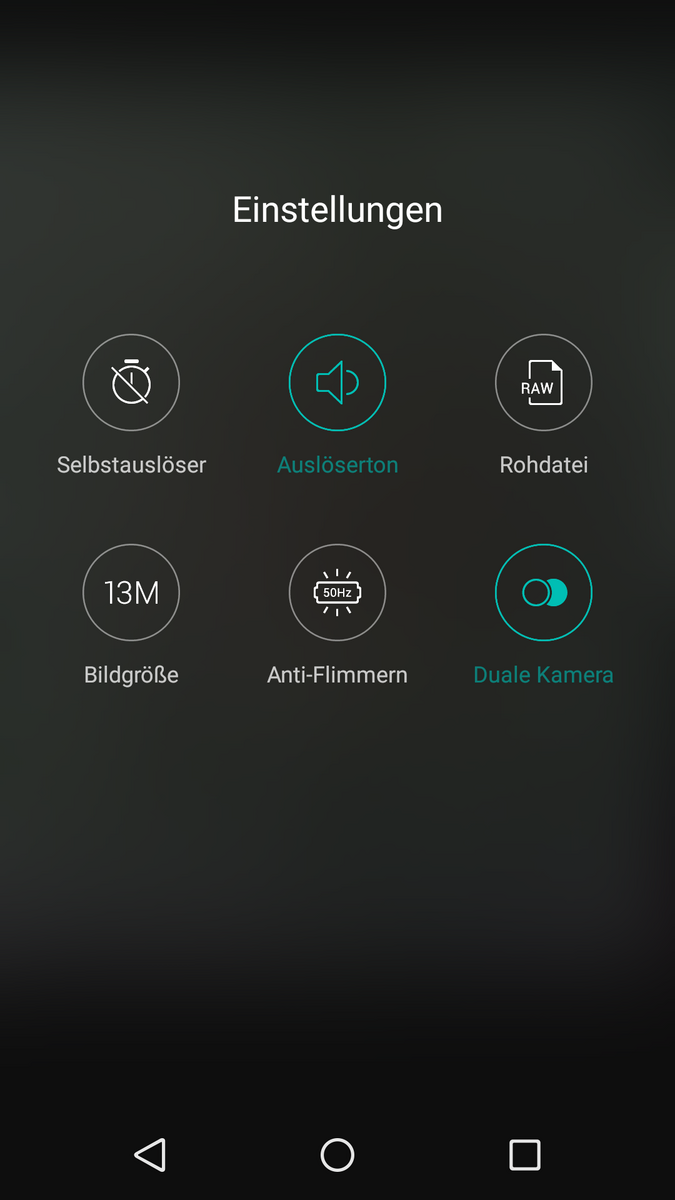Adjust the Anti-Flimmern 50Hz setting
Screen dimensions: 675x1200
[x=337, y=593]
